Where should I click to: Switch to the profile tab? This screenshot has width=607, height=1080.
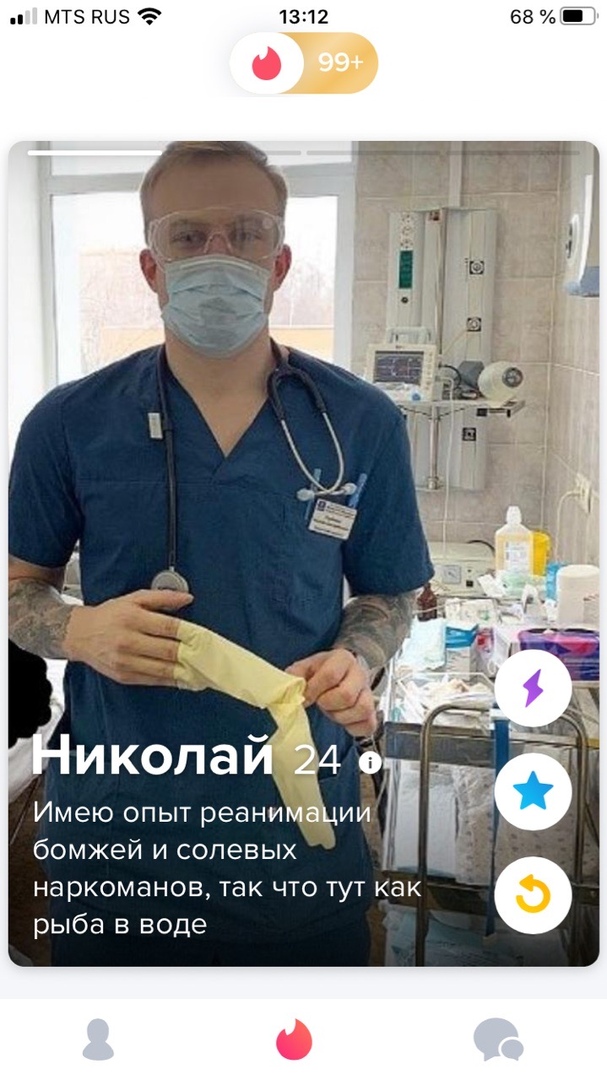98,1039
